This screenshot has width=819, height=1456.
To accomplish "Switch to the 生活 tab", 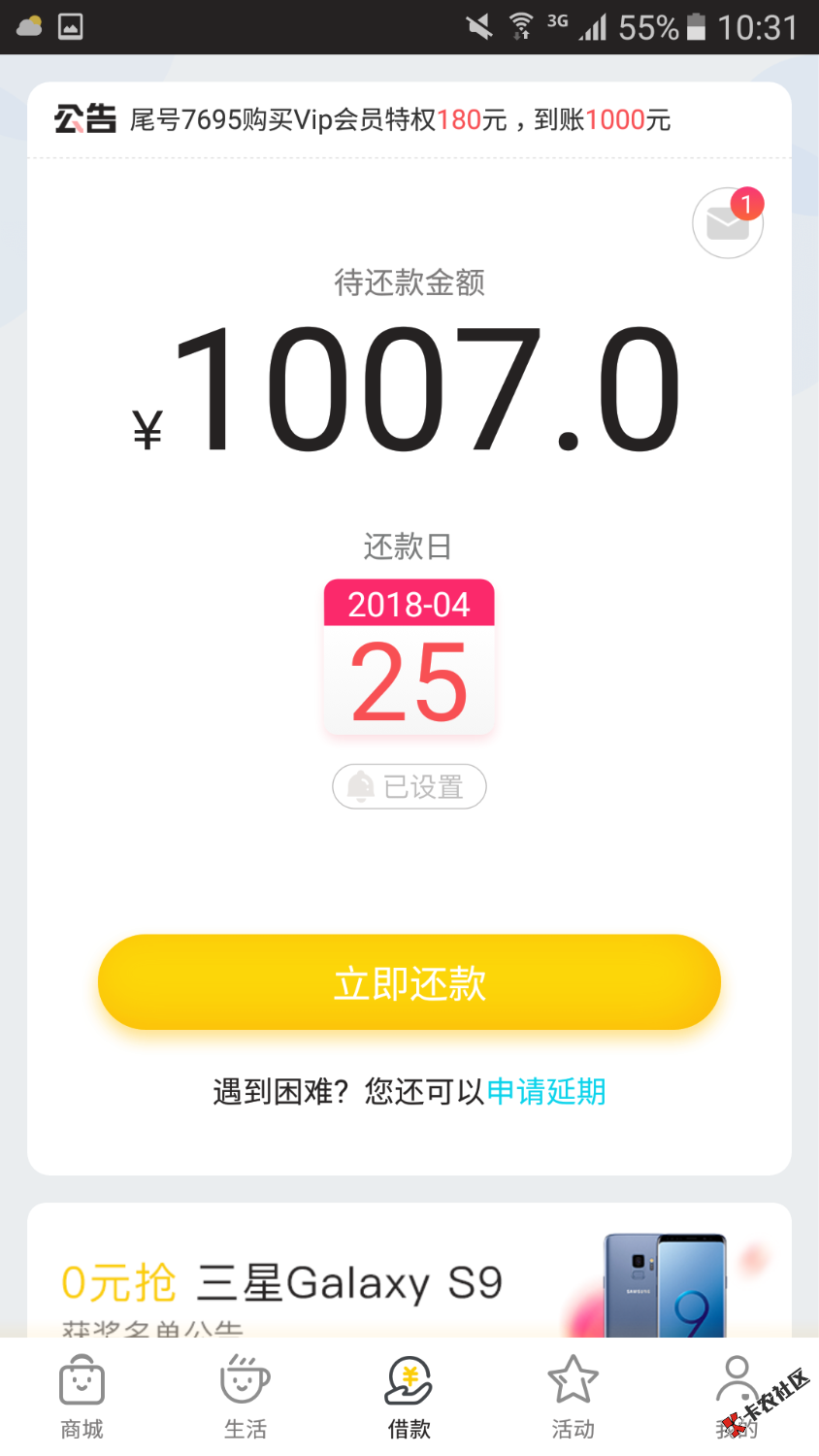I will point(246,1398).
